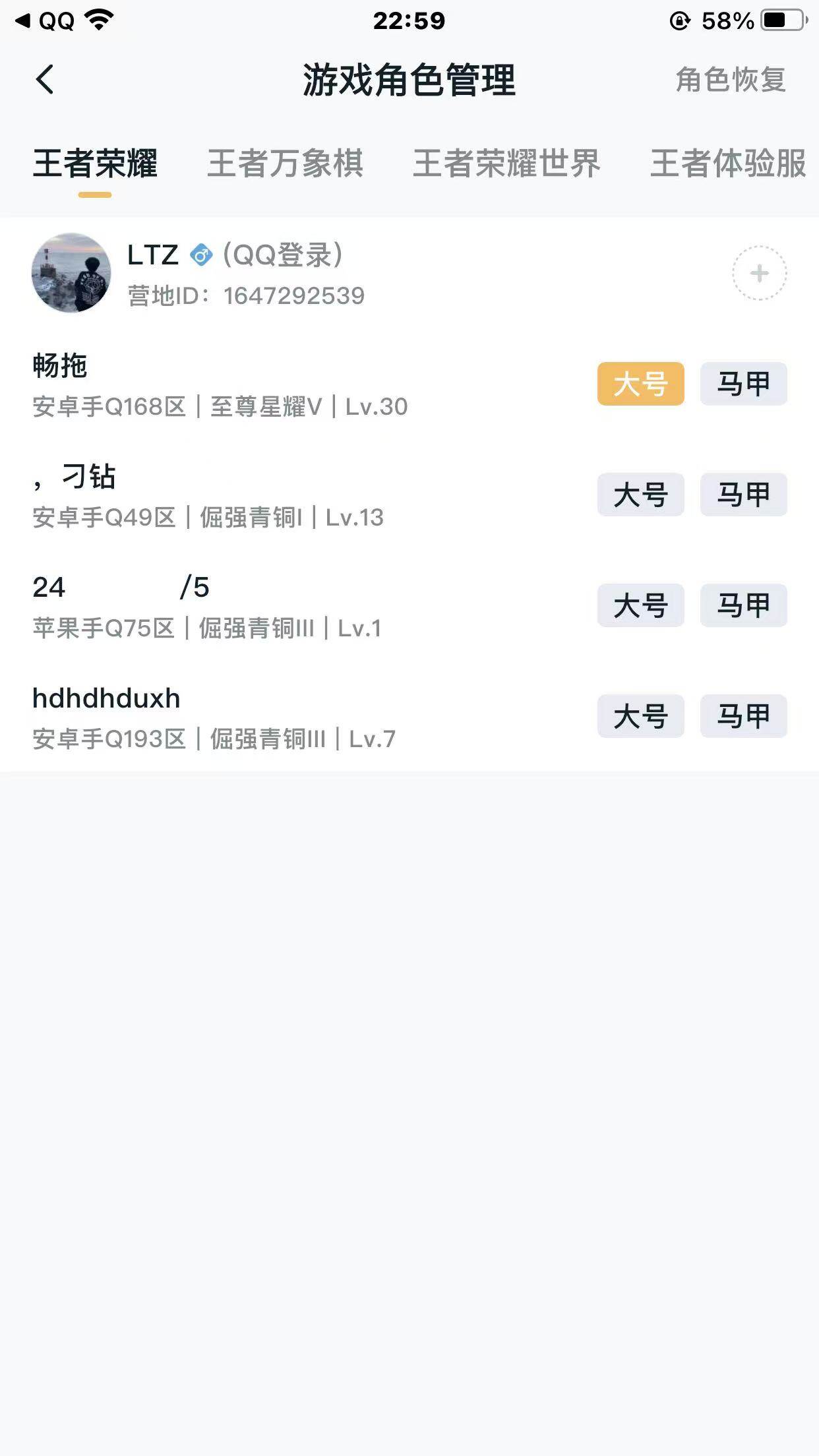Viewport: 819px width, 1456px height.
Task: Click the profile avatar of LTZ
Action: [71, 272]
